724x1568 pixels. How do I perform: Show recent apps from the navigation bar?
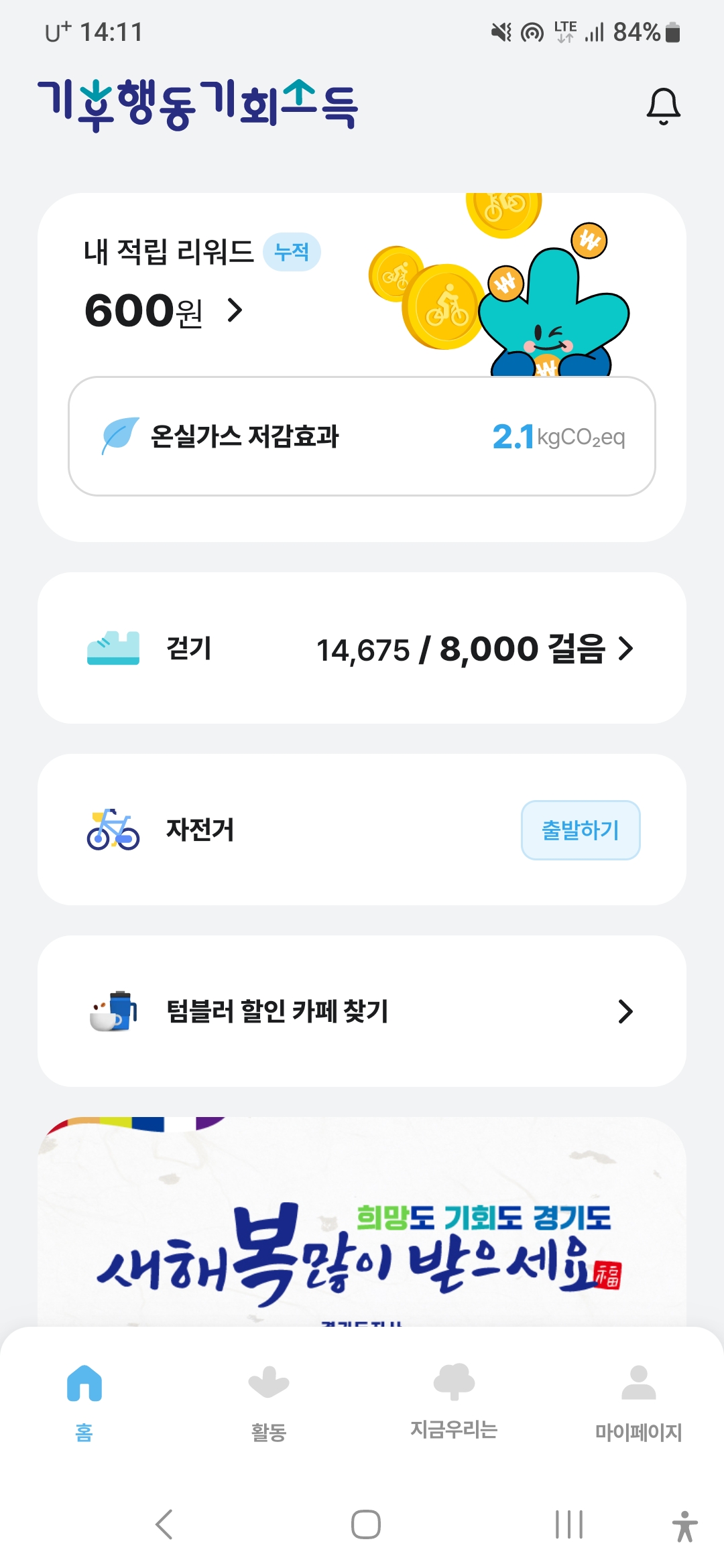tap(568, 1524)
